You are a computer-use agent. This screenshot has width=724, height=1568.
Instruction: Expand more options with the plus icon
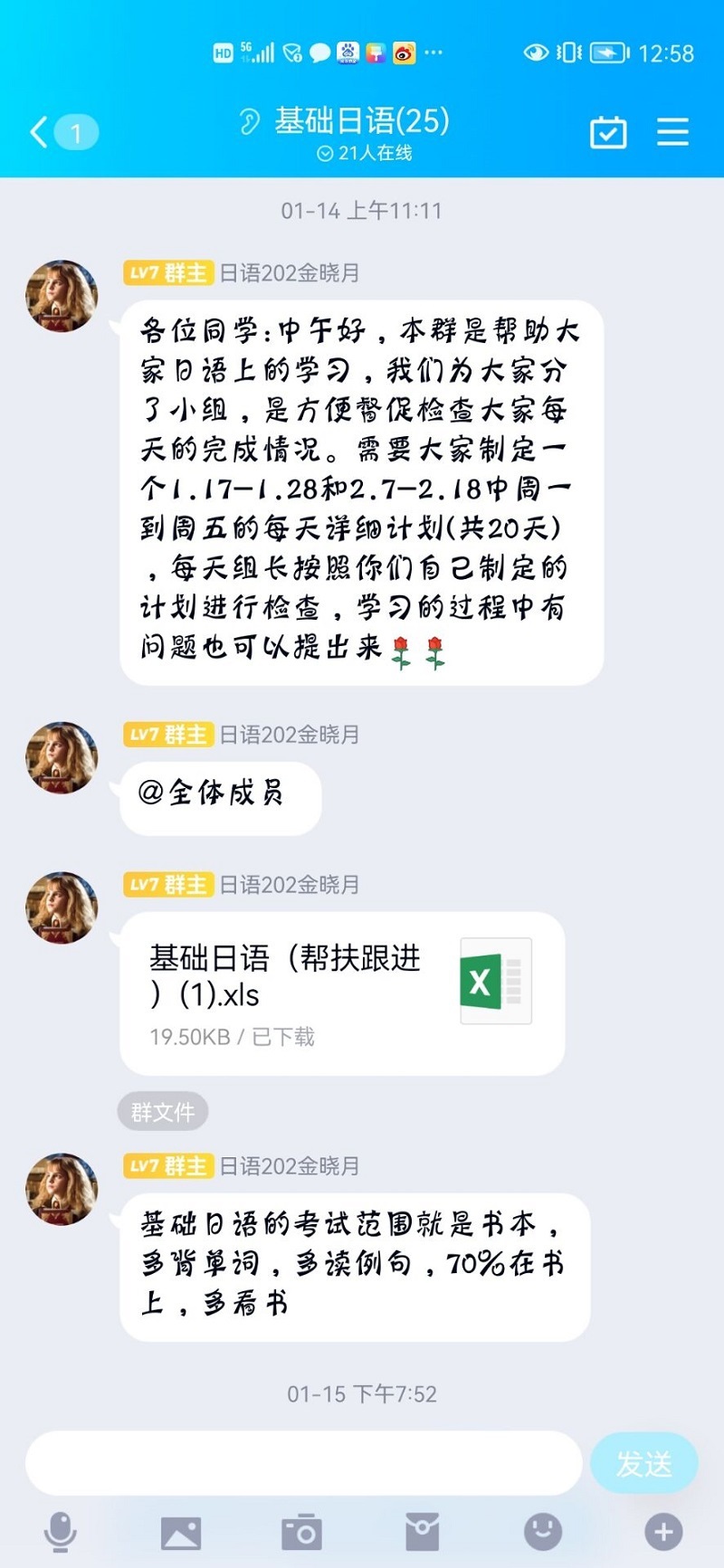663,1532
